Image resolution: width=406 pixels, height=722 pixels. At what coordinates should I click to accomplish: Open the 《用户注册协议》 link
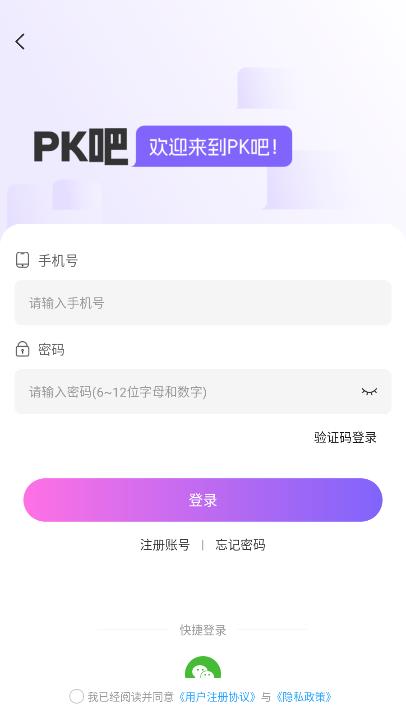(217, 697)
